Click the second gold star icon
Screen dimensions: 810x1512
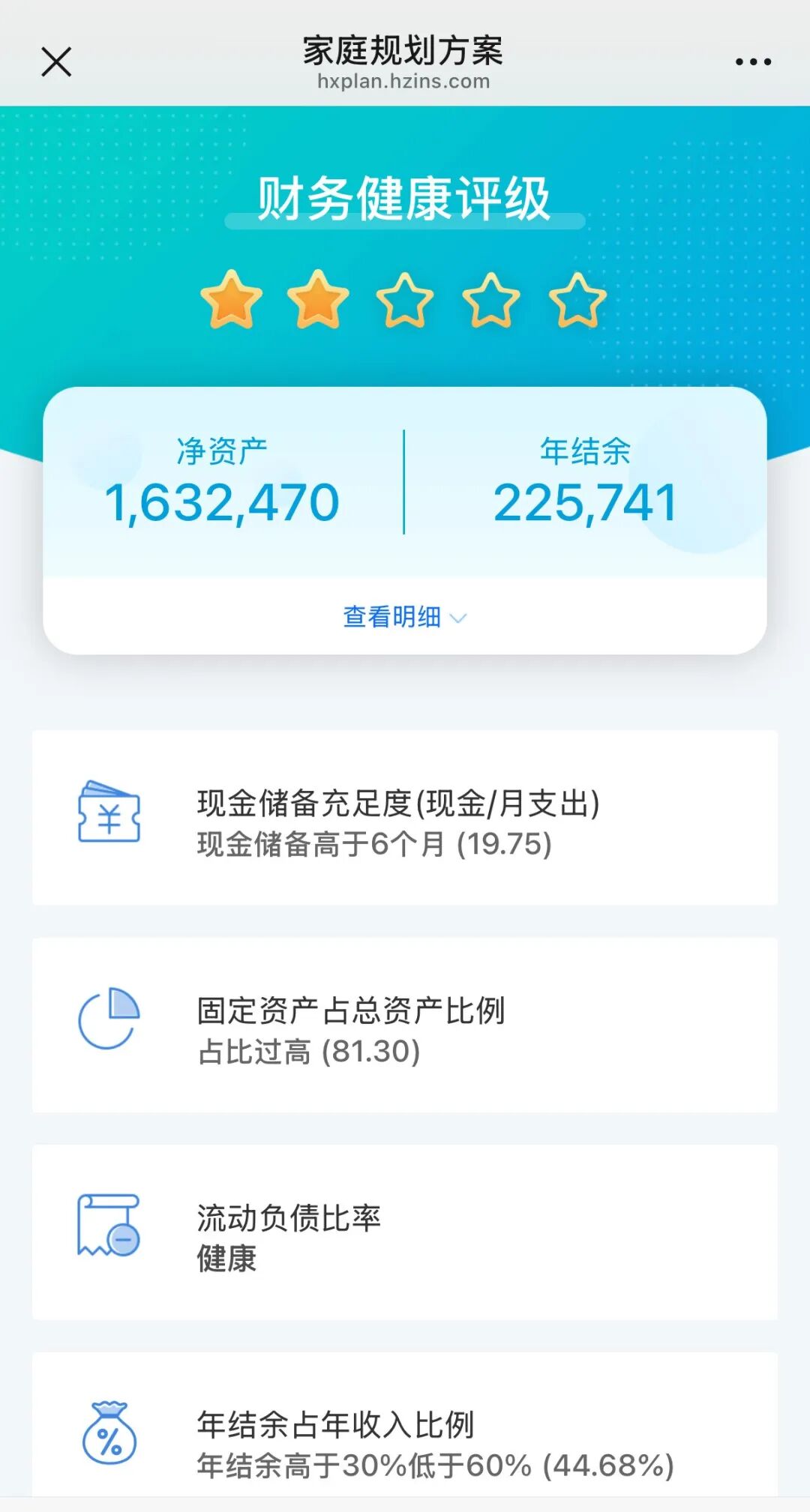[x=319, y=300]
